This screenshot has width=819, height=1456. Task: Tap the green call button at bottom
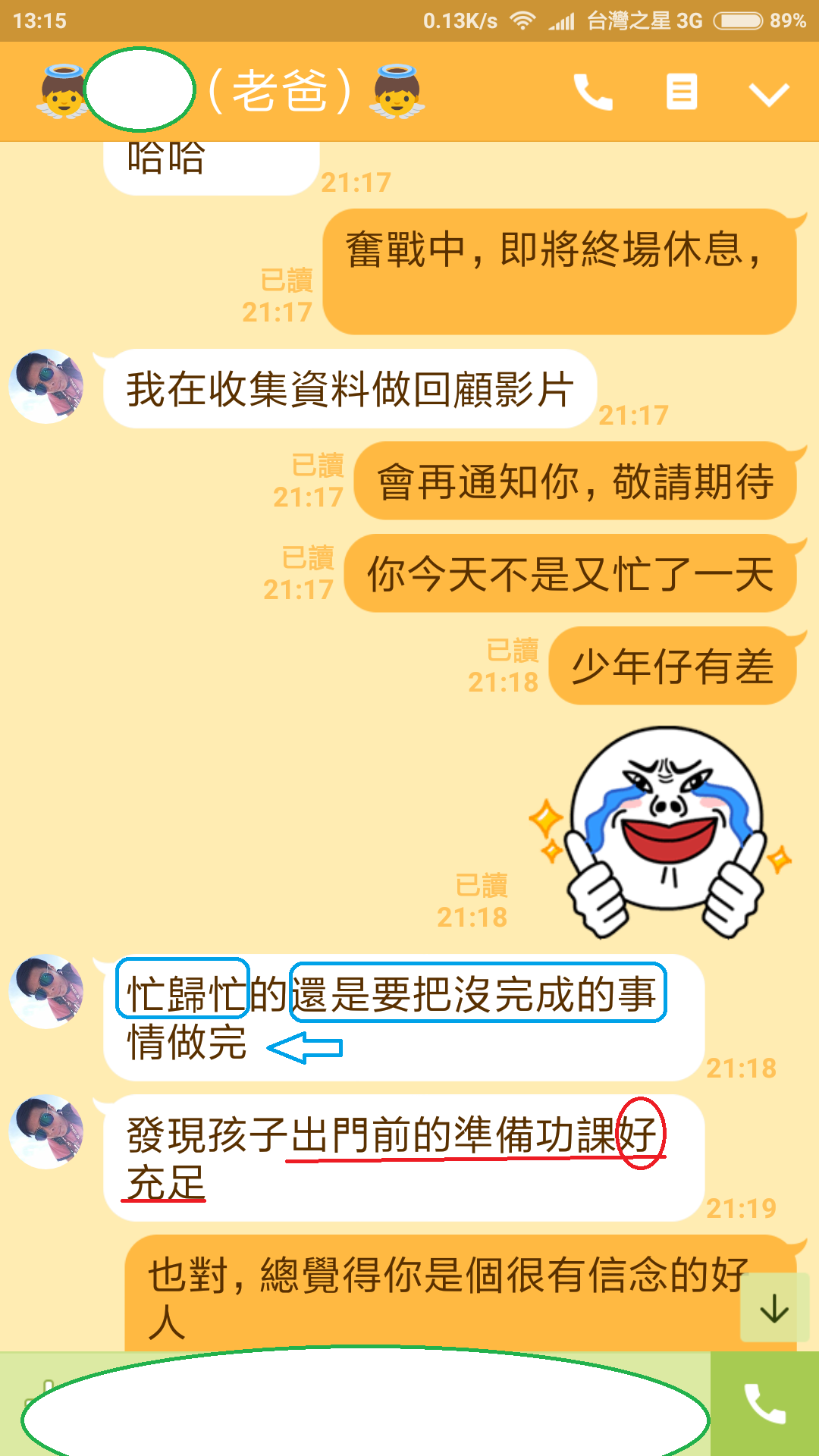coord(764,1404)
